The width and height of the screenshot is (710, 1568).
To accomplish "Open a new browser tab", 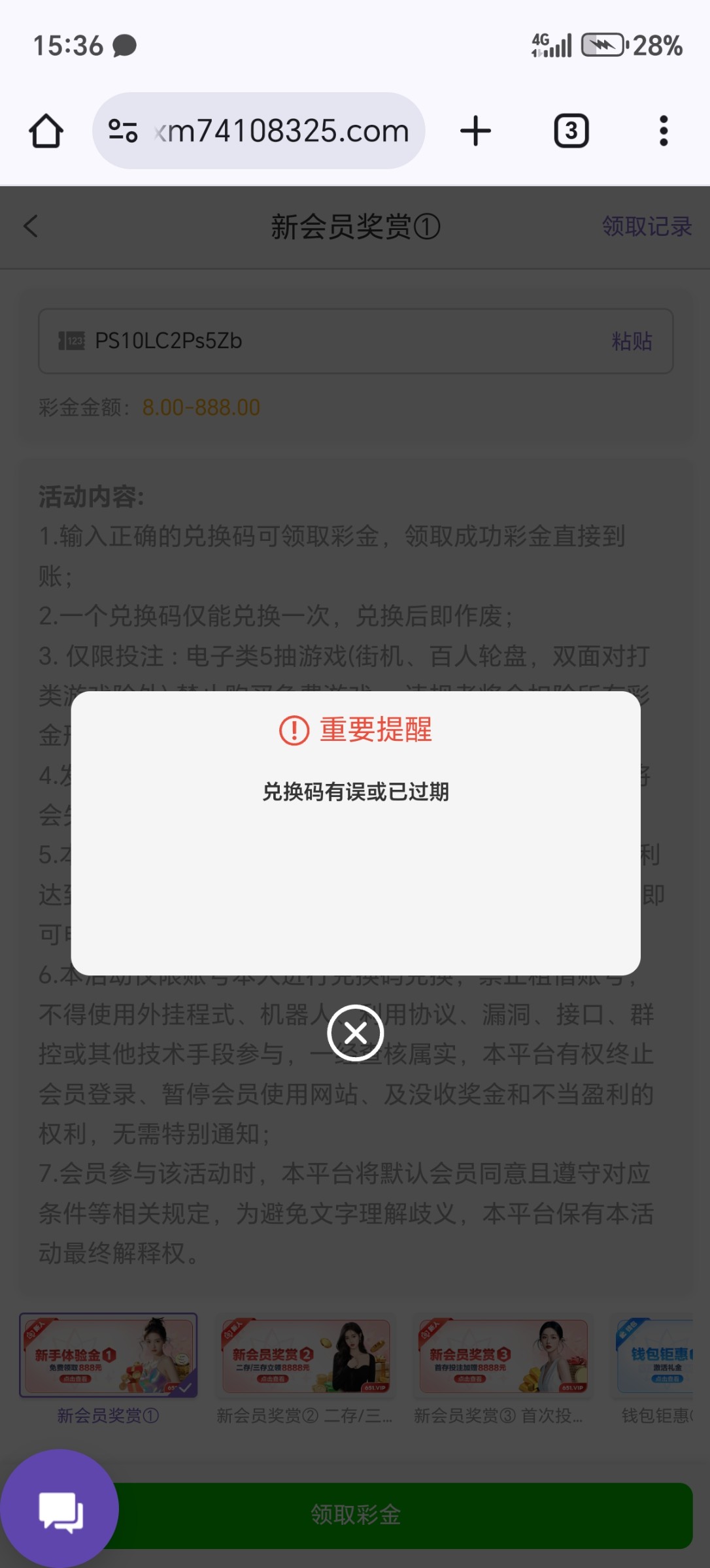I will pos(475,131).
